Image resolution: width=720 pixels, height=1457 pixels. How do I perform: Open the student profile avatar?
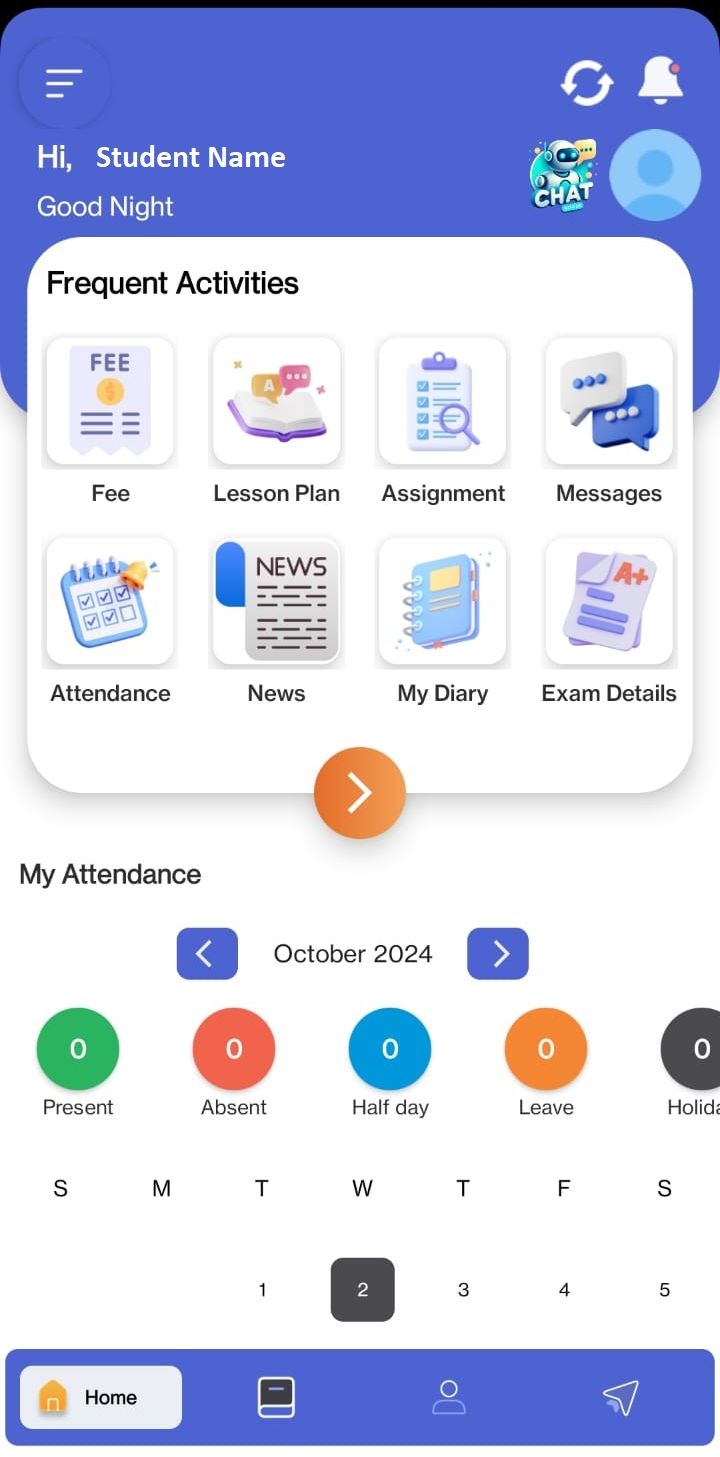coord(655,175)
